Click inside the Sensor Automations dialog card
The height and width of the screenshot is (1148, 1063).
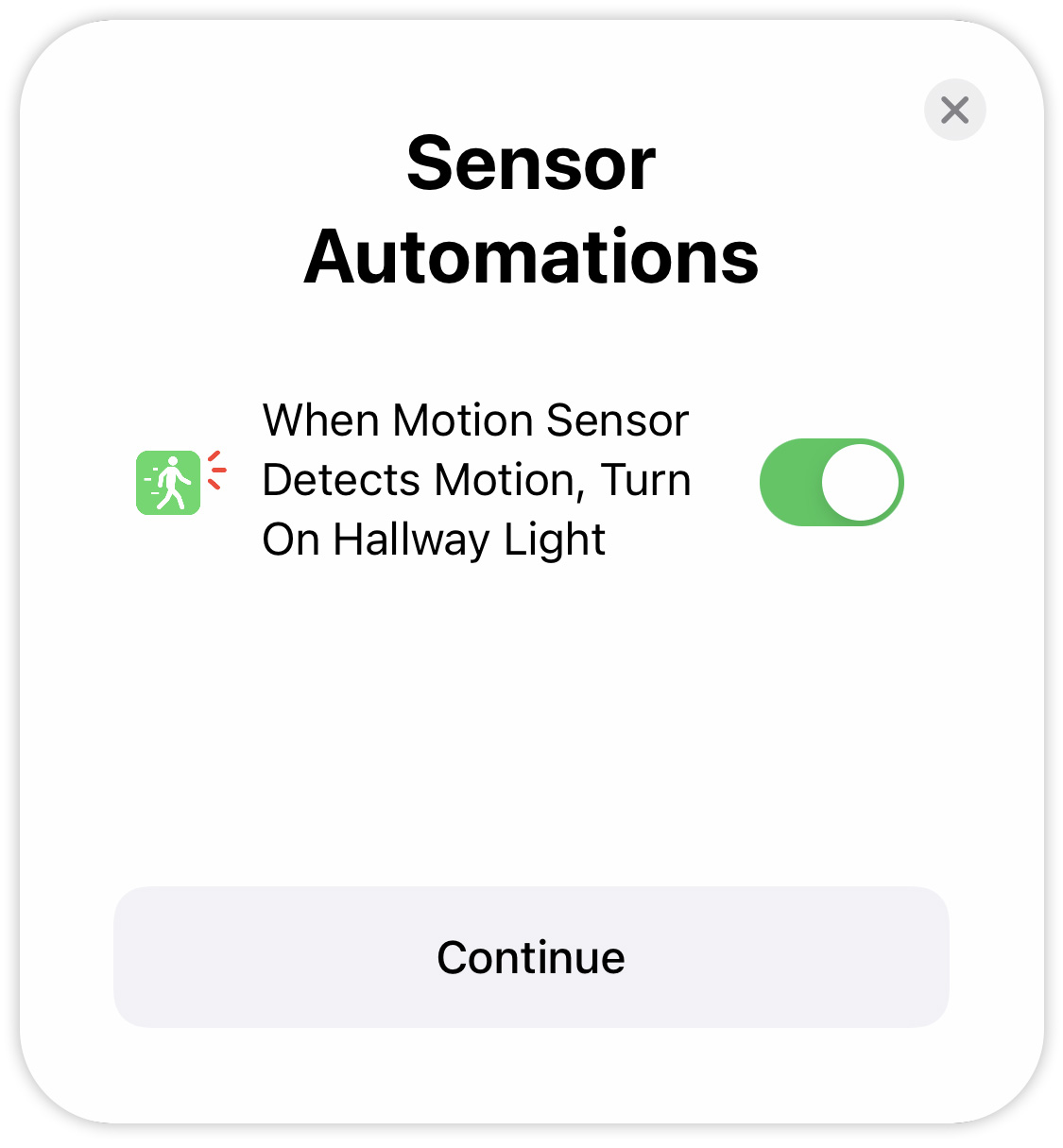click(x=531, y=709)
